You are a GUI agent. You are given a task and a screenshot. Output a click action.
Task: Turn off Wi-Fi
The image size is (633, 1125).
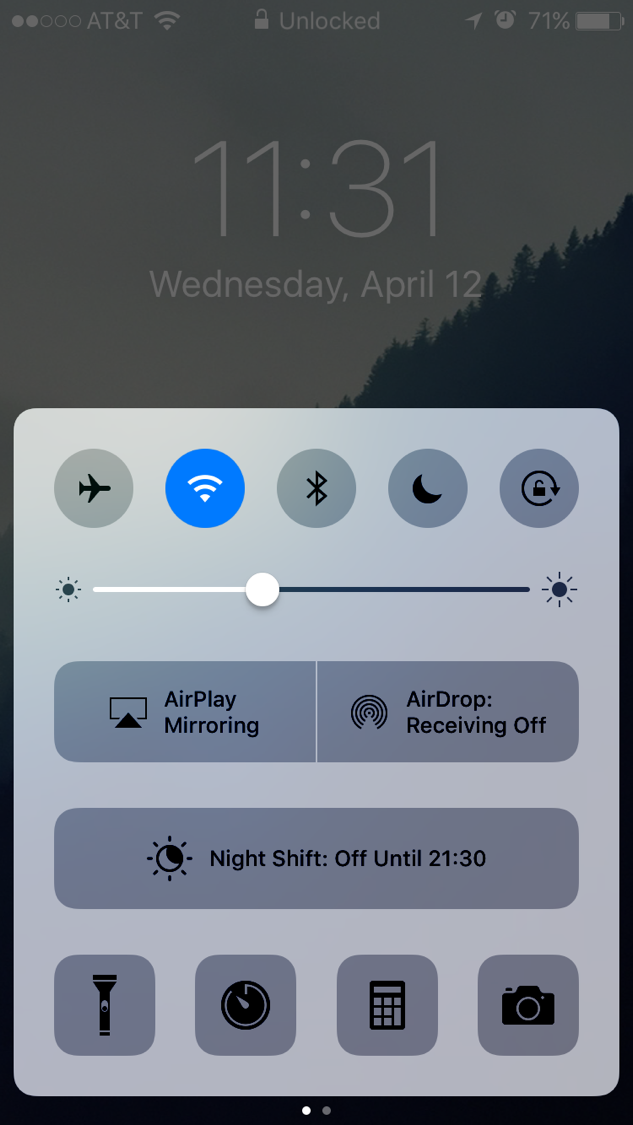coord(205,488)
